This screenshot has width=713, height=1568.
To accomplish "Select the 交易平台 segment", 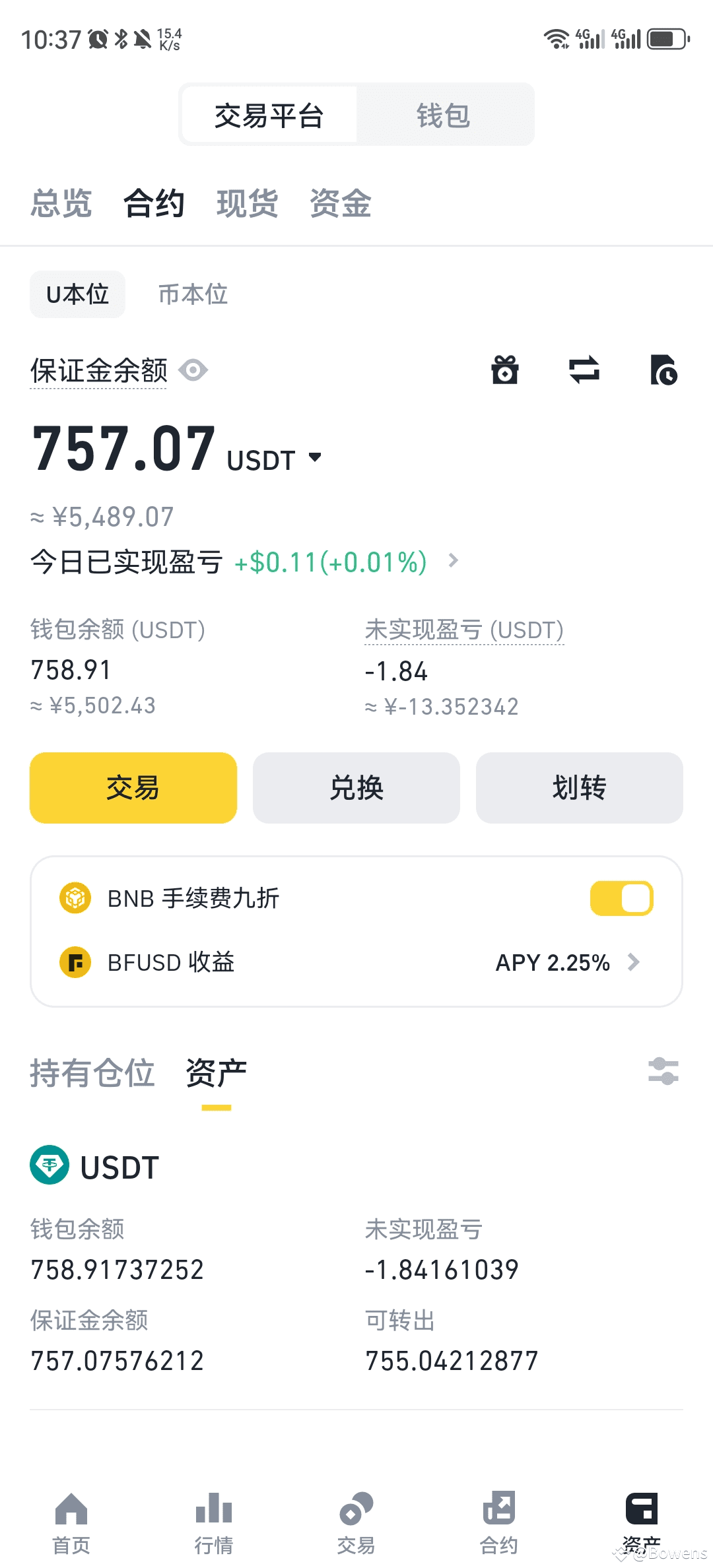I will [269, 115].
